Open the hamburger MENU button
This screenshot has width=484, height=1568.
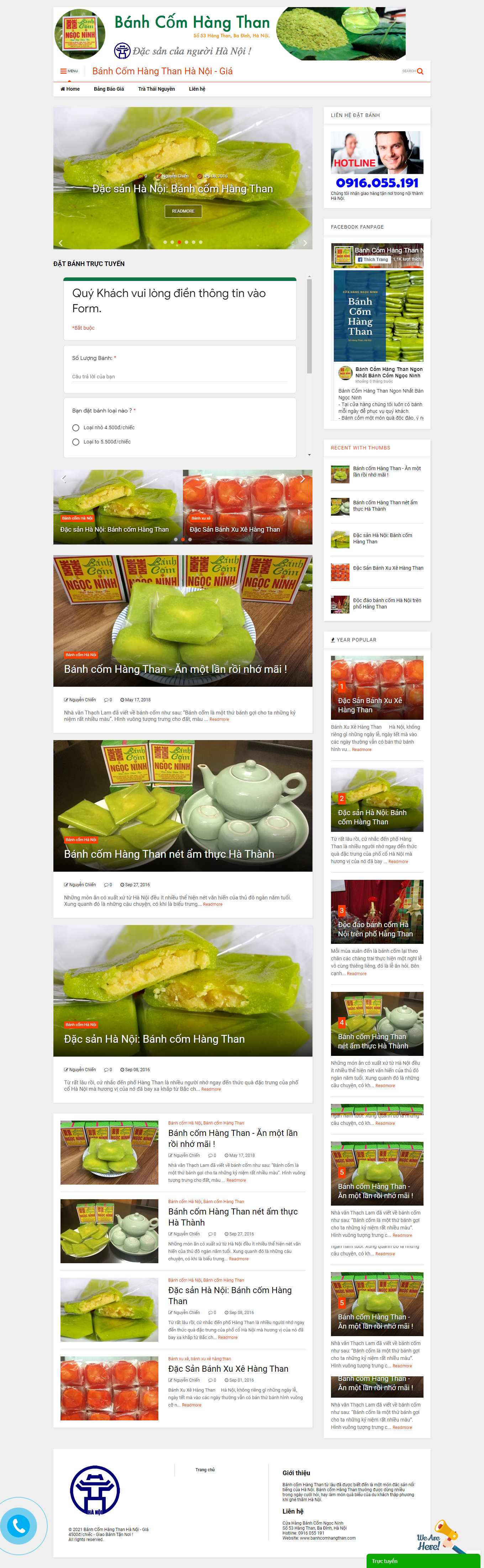69,71
